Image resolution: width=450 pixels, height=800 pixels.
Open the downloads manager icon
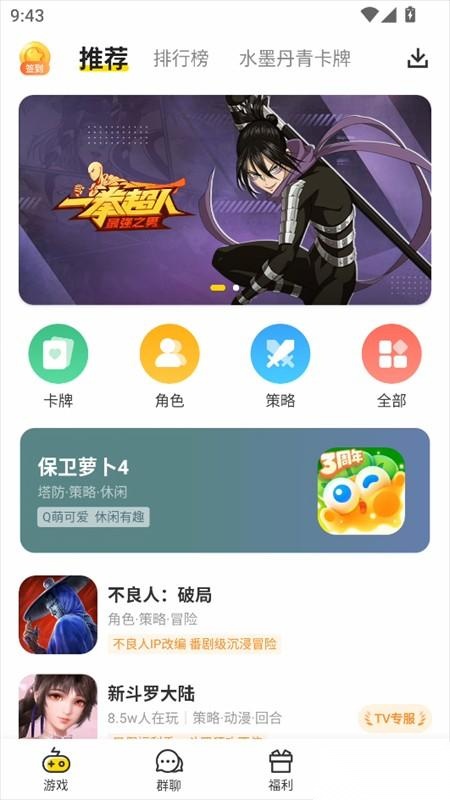point(417,58)
